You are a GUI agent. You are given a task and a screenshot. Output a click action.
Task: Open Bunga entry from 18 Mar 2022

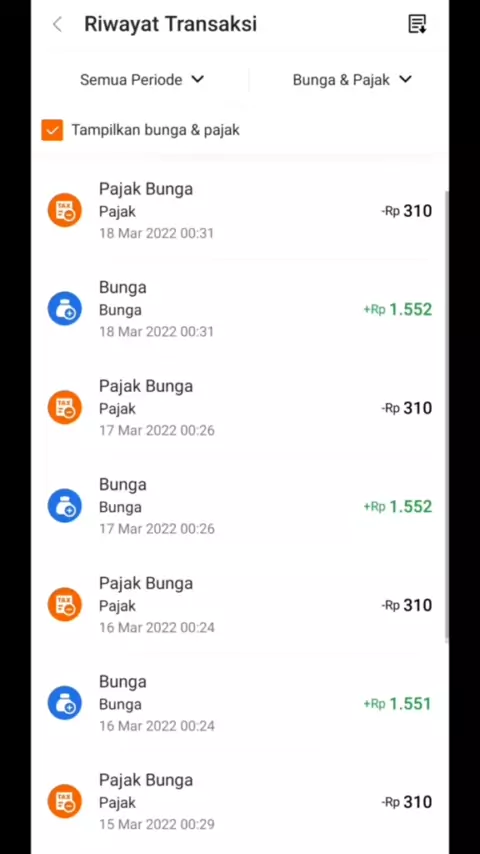point(240,309)
